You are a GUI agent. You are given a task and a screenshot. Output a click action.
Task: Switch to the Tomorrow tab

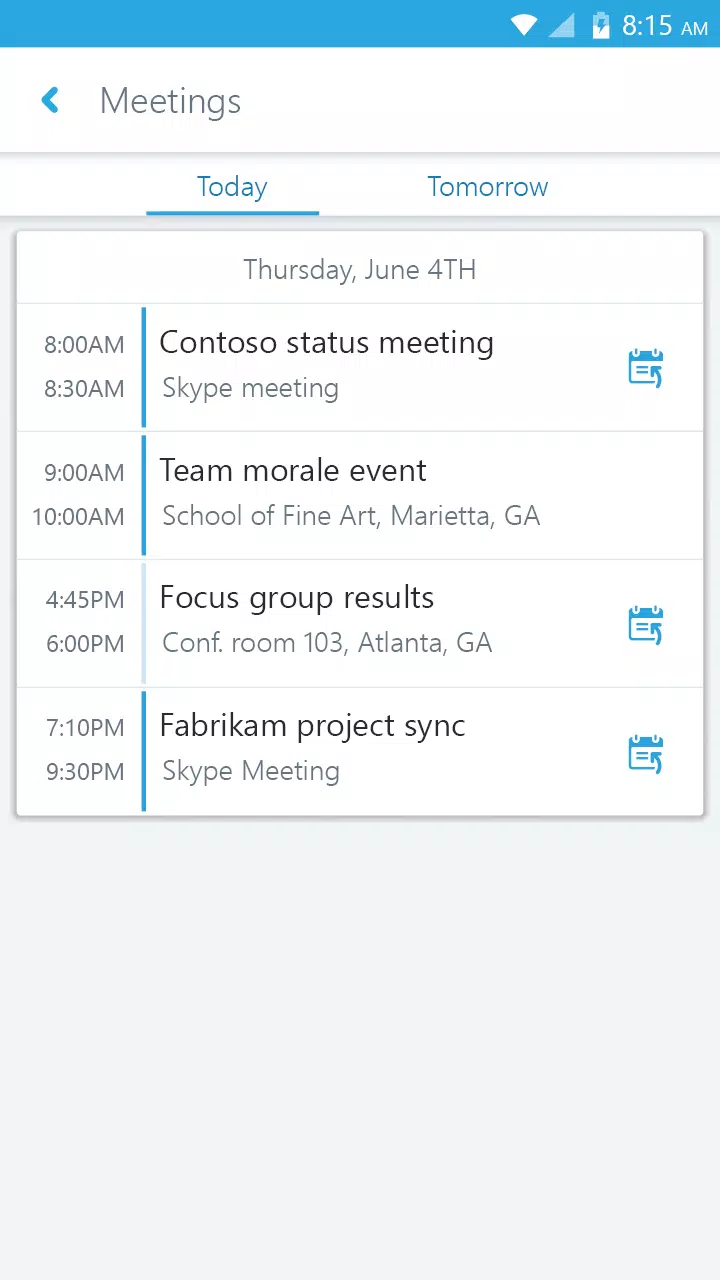[x=487, y=187]
